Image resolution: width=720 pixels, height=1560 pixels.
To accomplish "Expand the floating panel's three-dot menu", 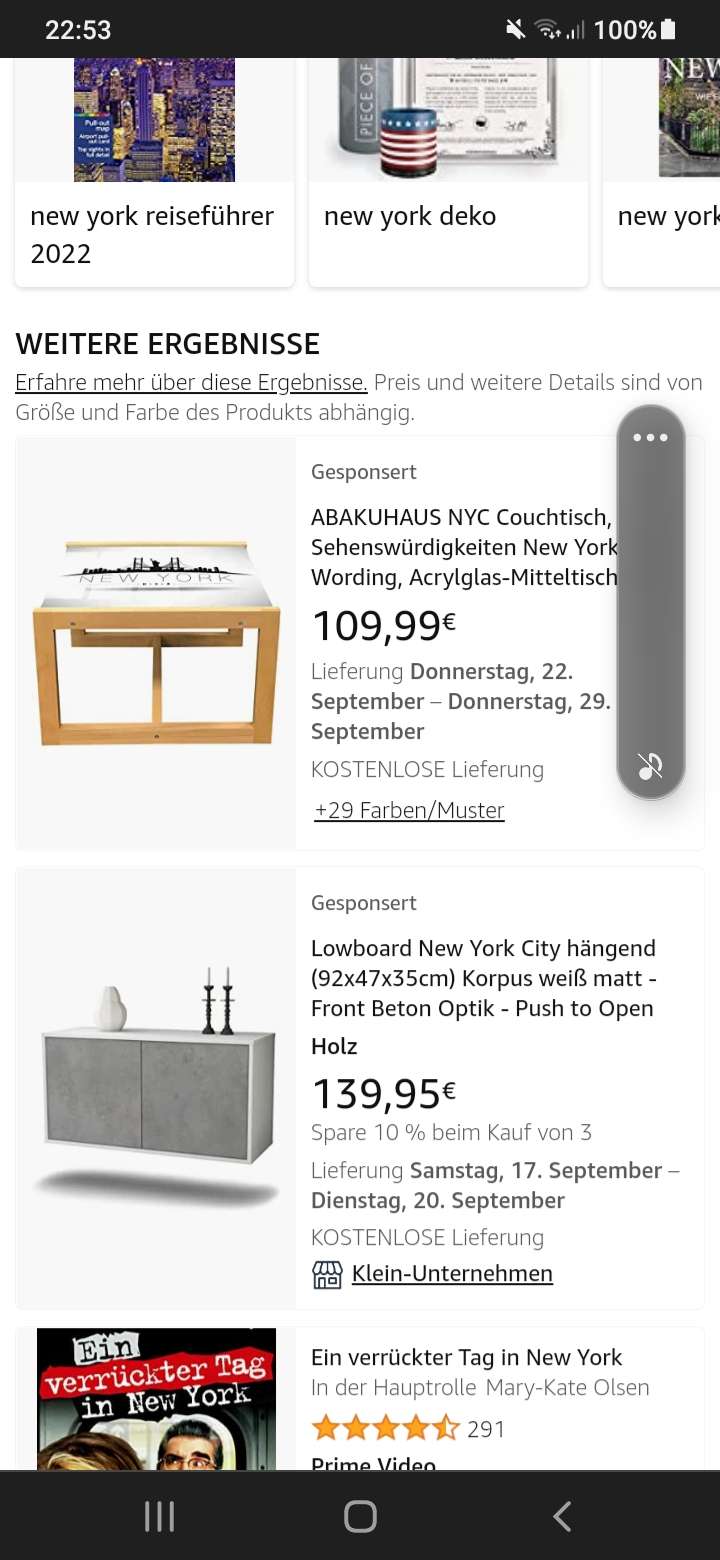I will [650, 438].
